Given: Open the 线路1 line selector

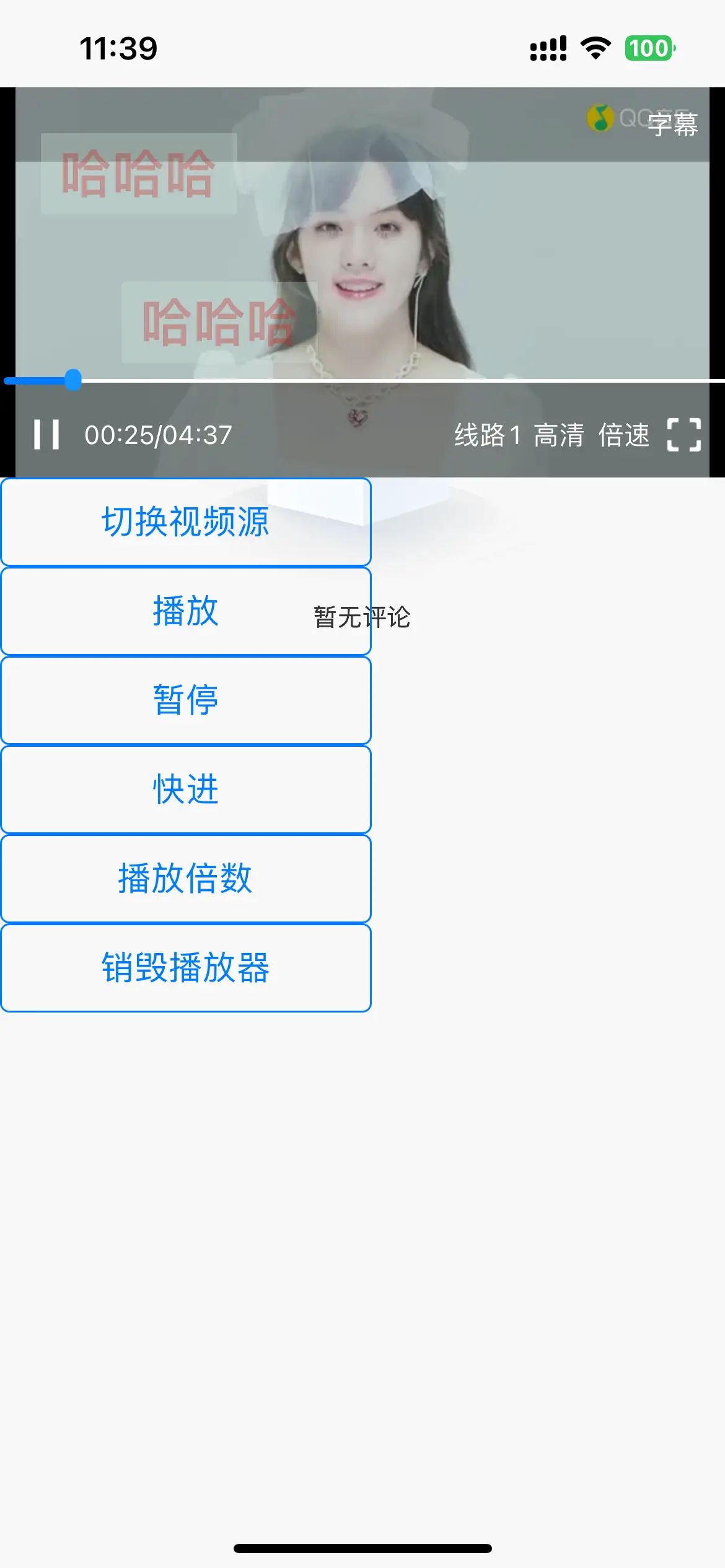Looking at the screenshot, I should click(488, 435).
